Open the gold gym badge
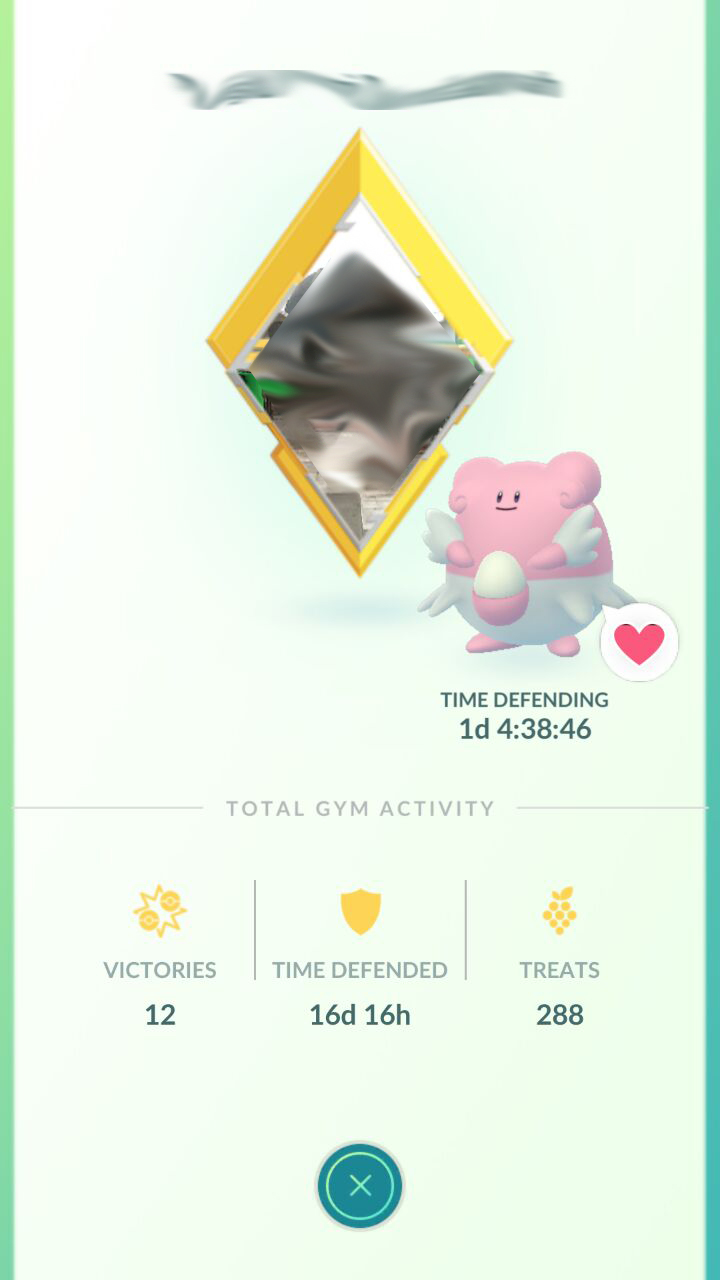Viewport: 720px width, 1280px height. [x=360, y=353]
